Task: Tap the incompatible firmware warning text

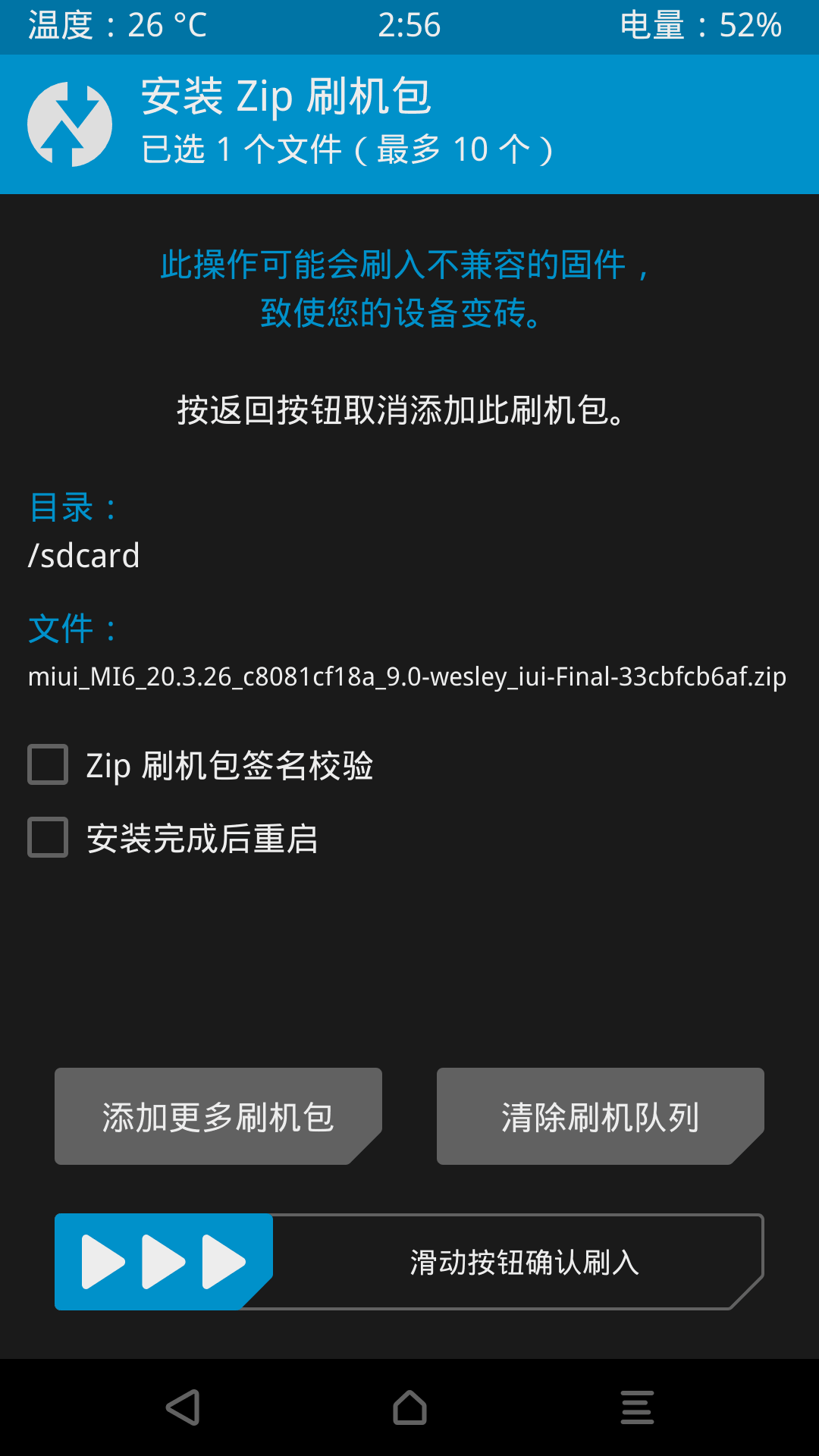Action: tap(409, 288)
